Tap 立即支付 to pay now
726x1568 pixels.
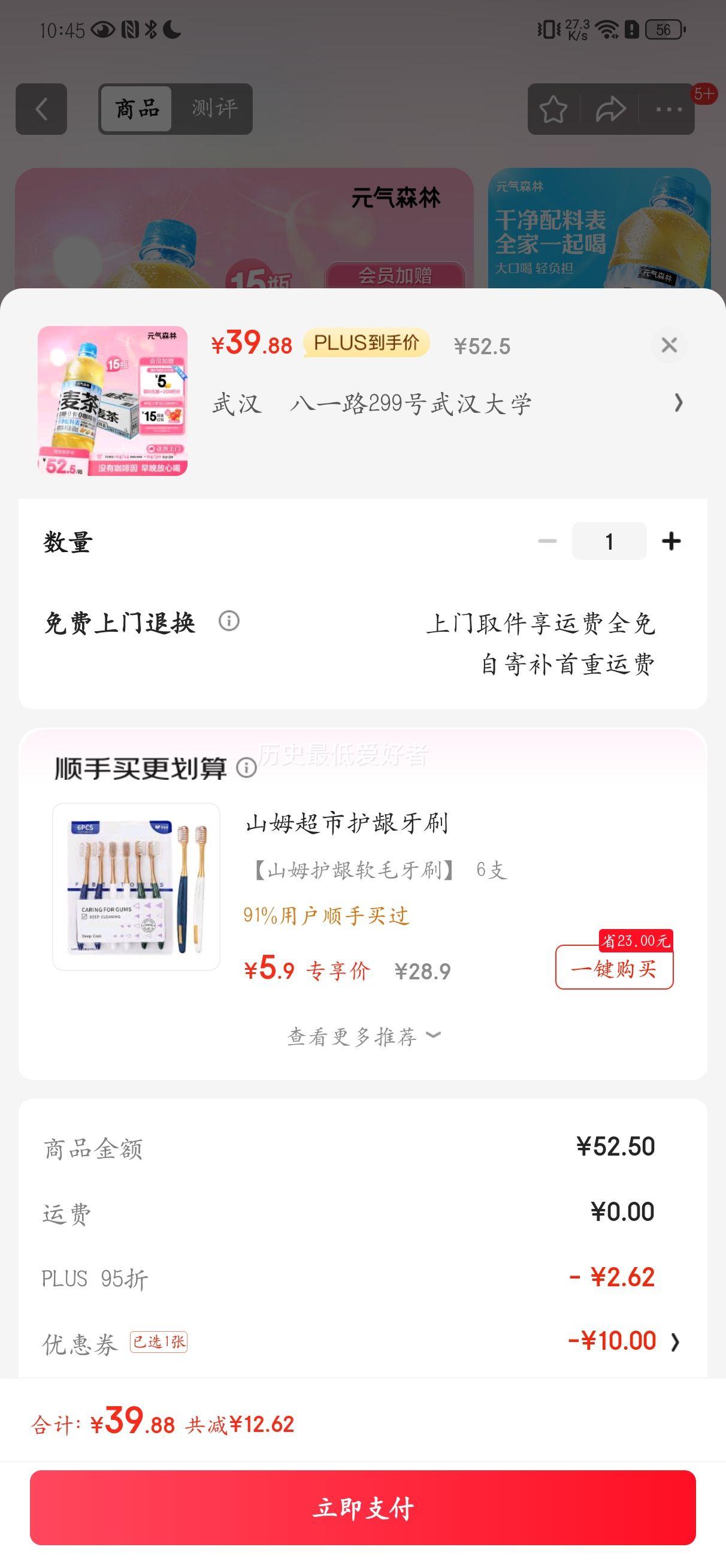coord(362,1507)
